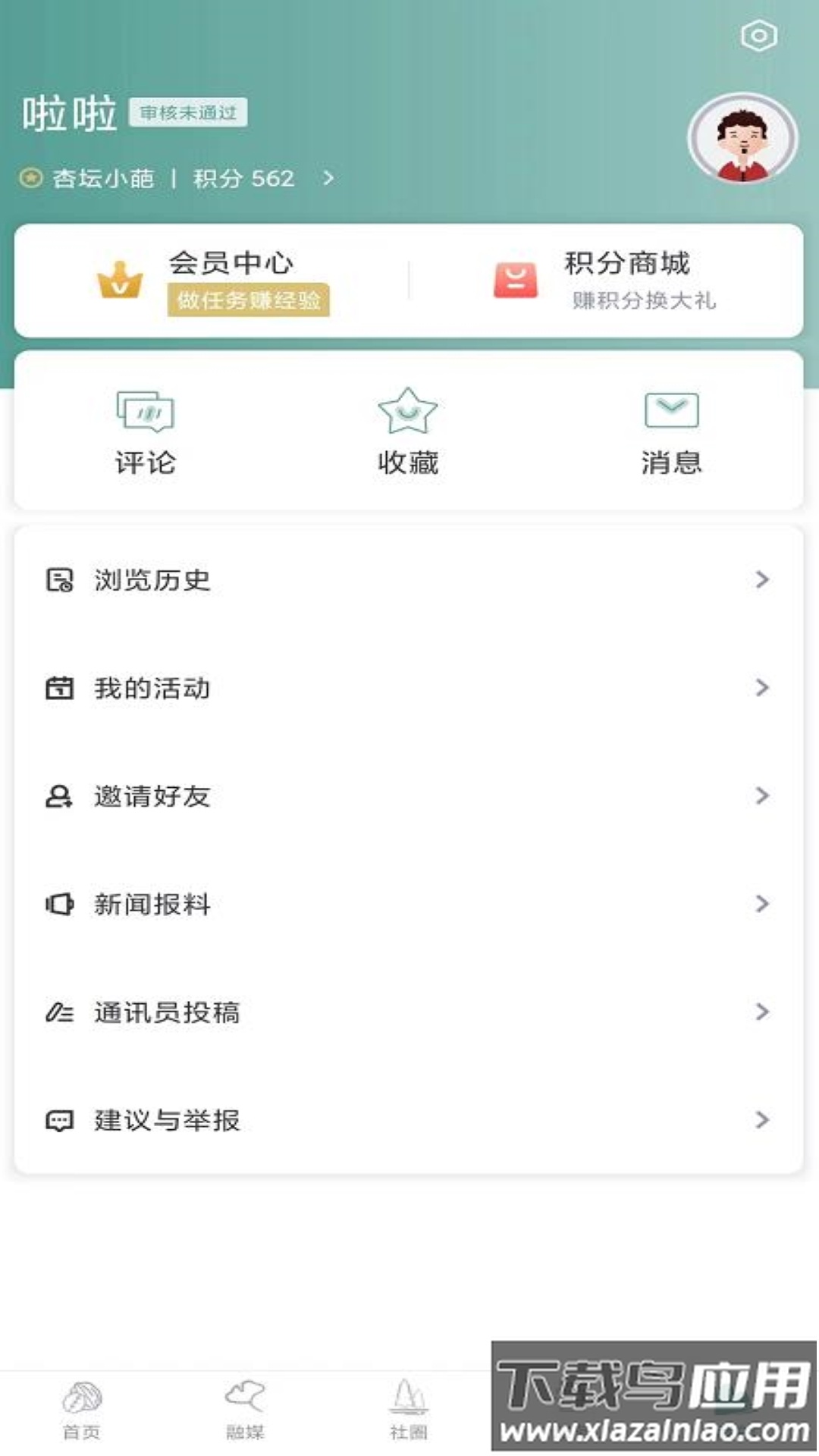The image size is (819, 1456).
Task: Expand the 浏览历史 row chevron
Action: pyautogui.click(x=762, y=579)
